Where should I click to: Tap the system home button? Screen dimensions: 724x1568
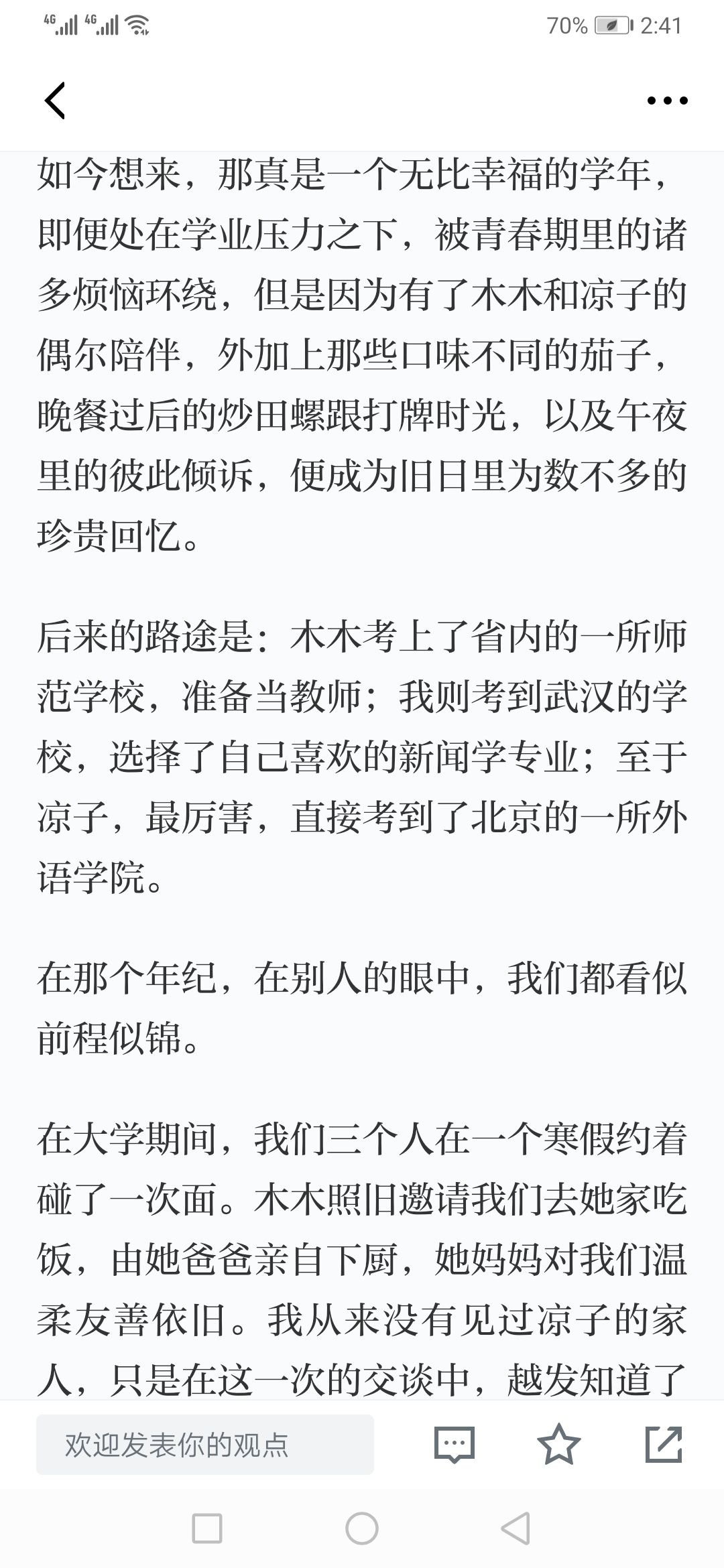coord(362,1528)
